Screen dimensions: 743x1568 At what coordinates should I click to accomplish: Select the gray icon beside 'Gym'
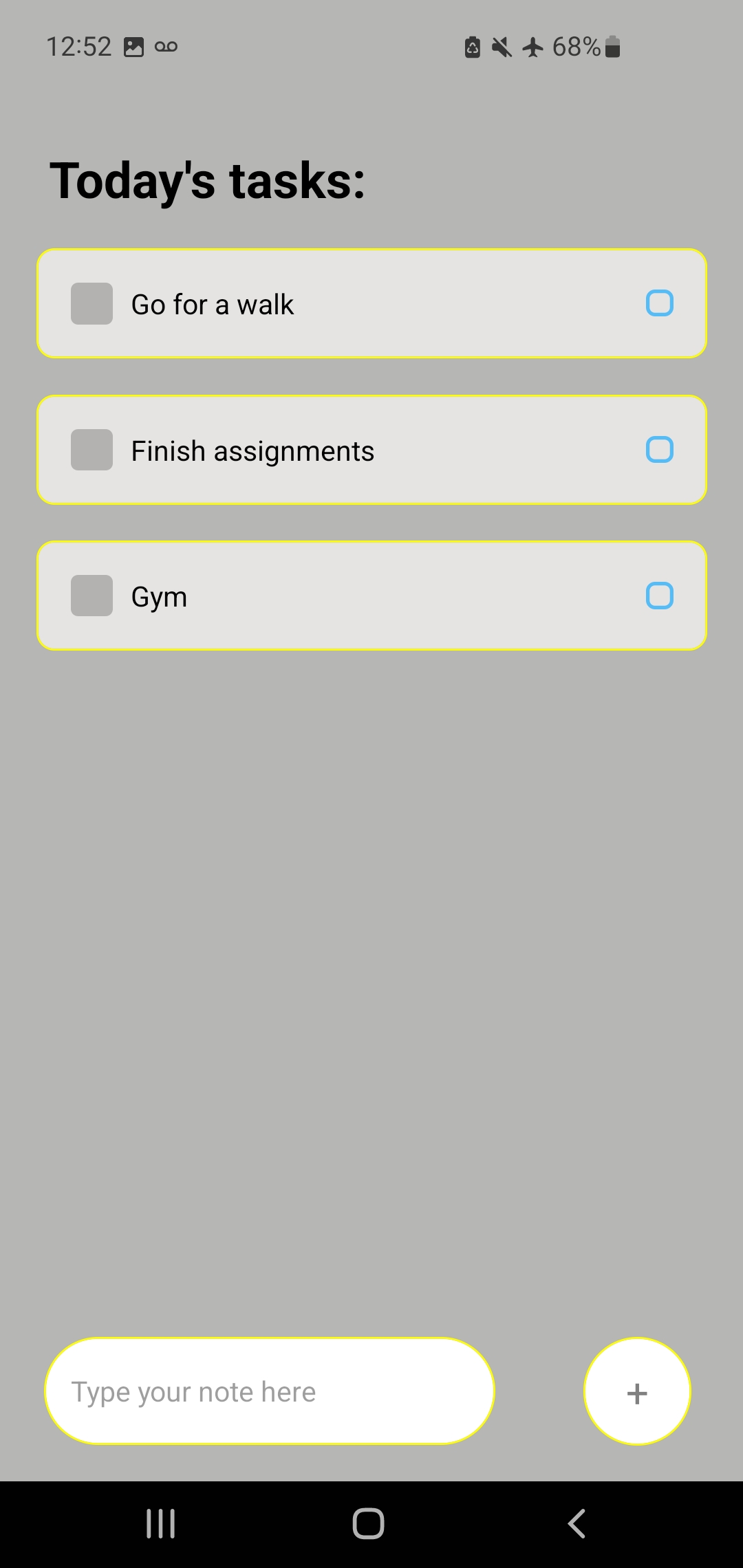91,596
